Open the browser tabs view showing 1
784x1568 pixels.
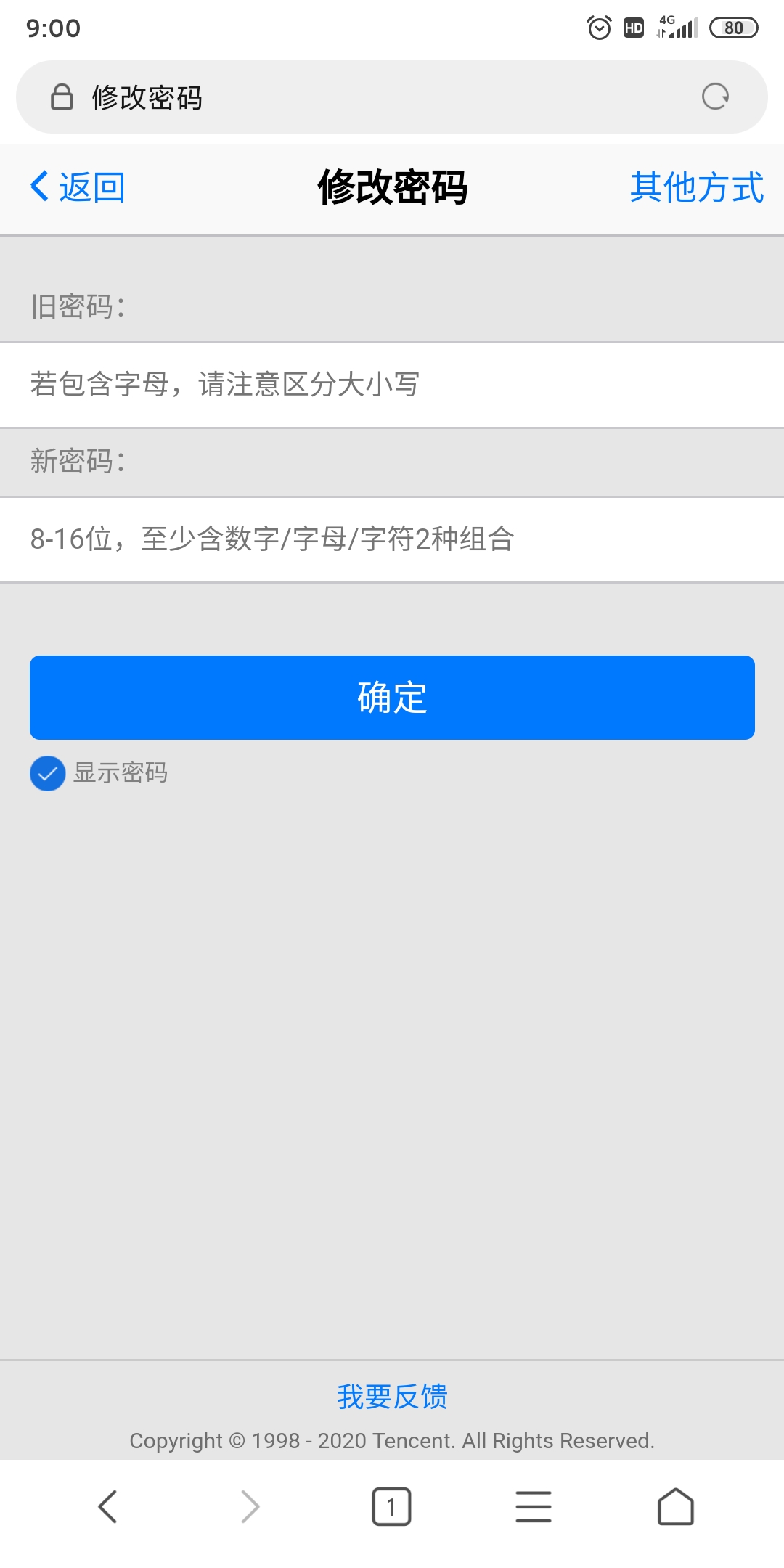pos(392,1507)
